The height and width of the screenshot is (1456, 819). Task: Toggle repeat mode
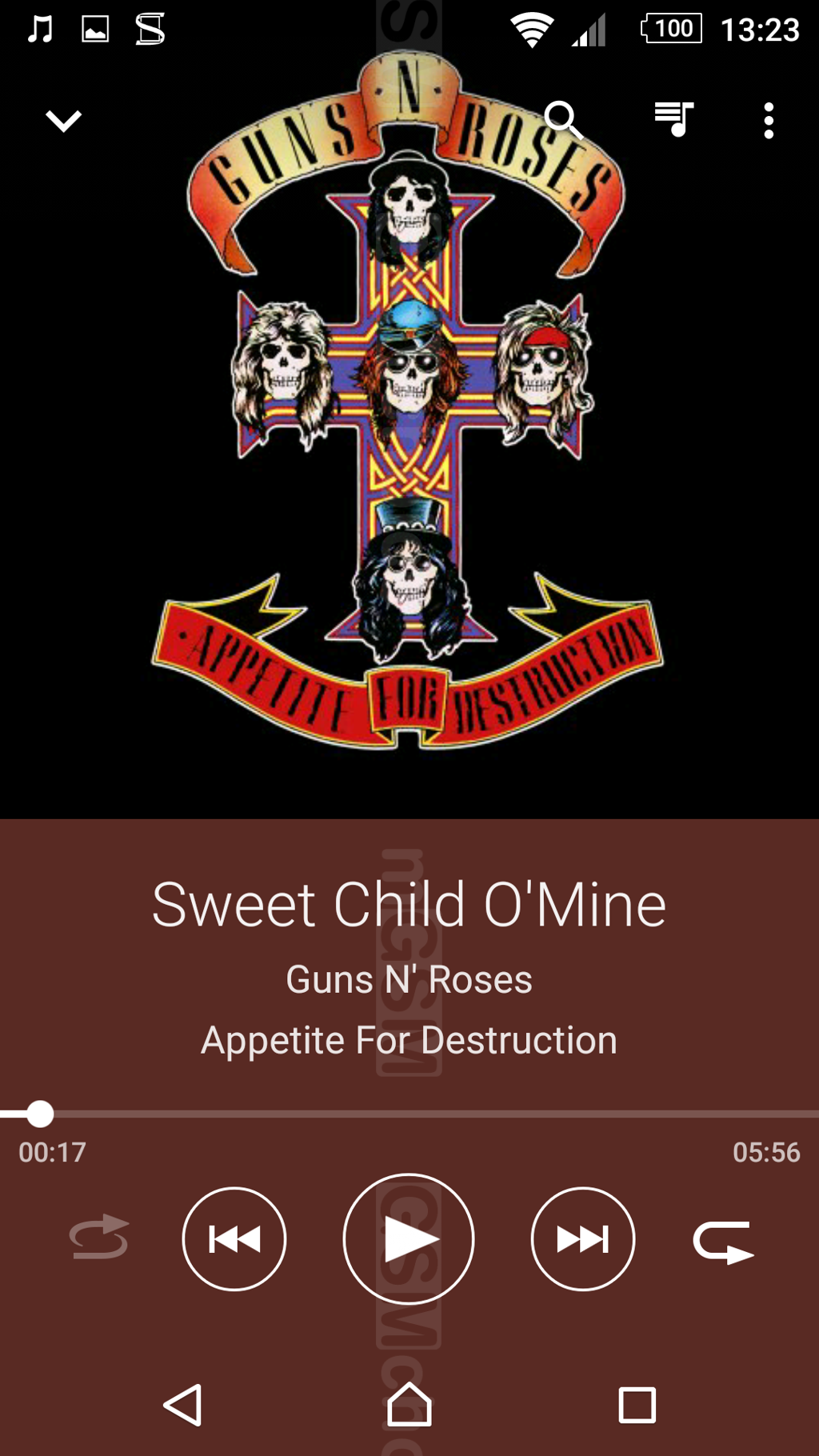[x=723, y=1242]
